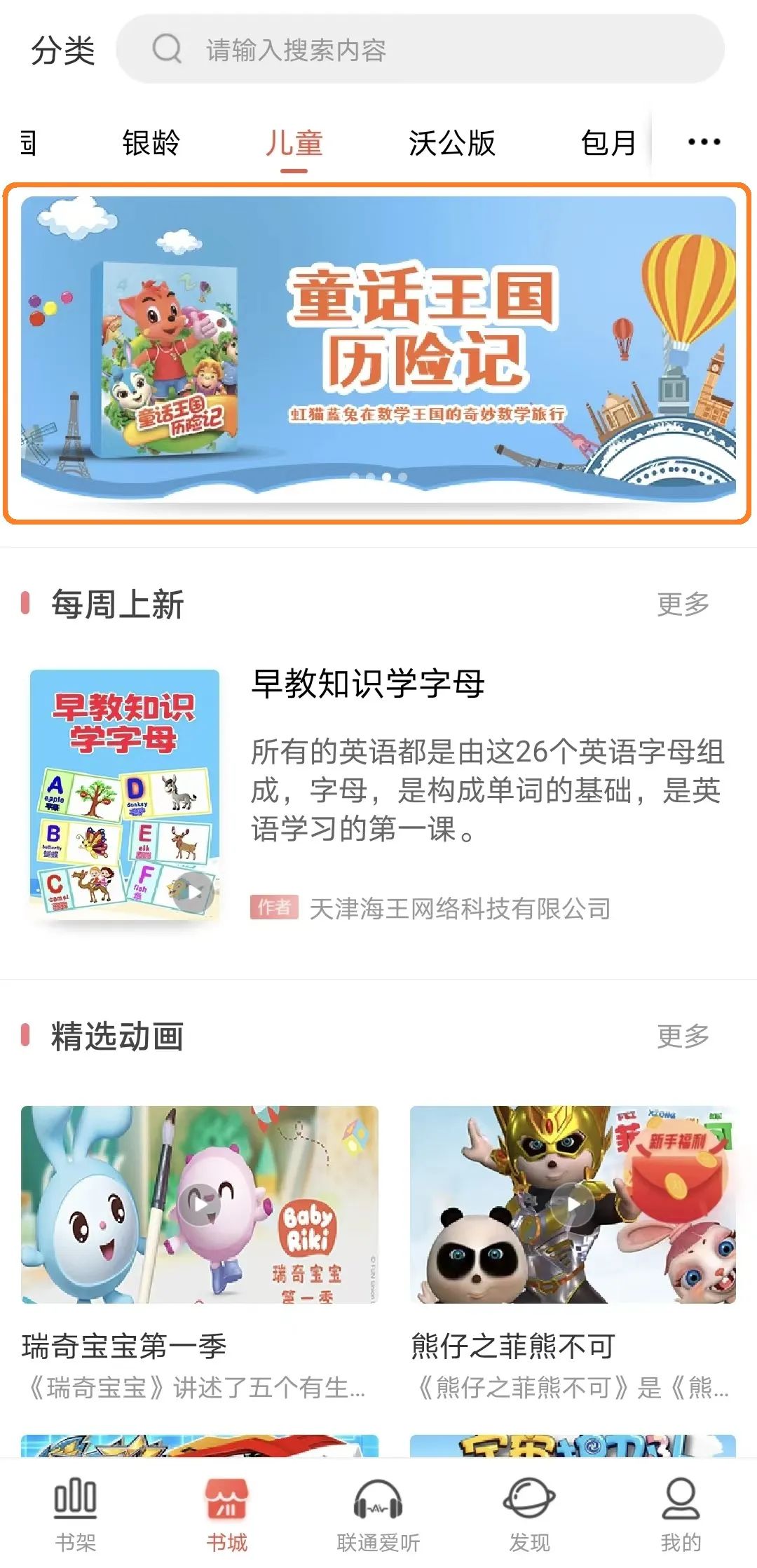Open the 早教知识学字母 book entry
Viewport: 757px width, 1568px height.
(x=378, y=795)
